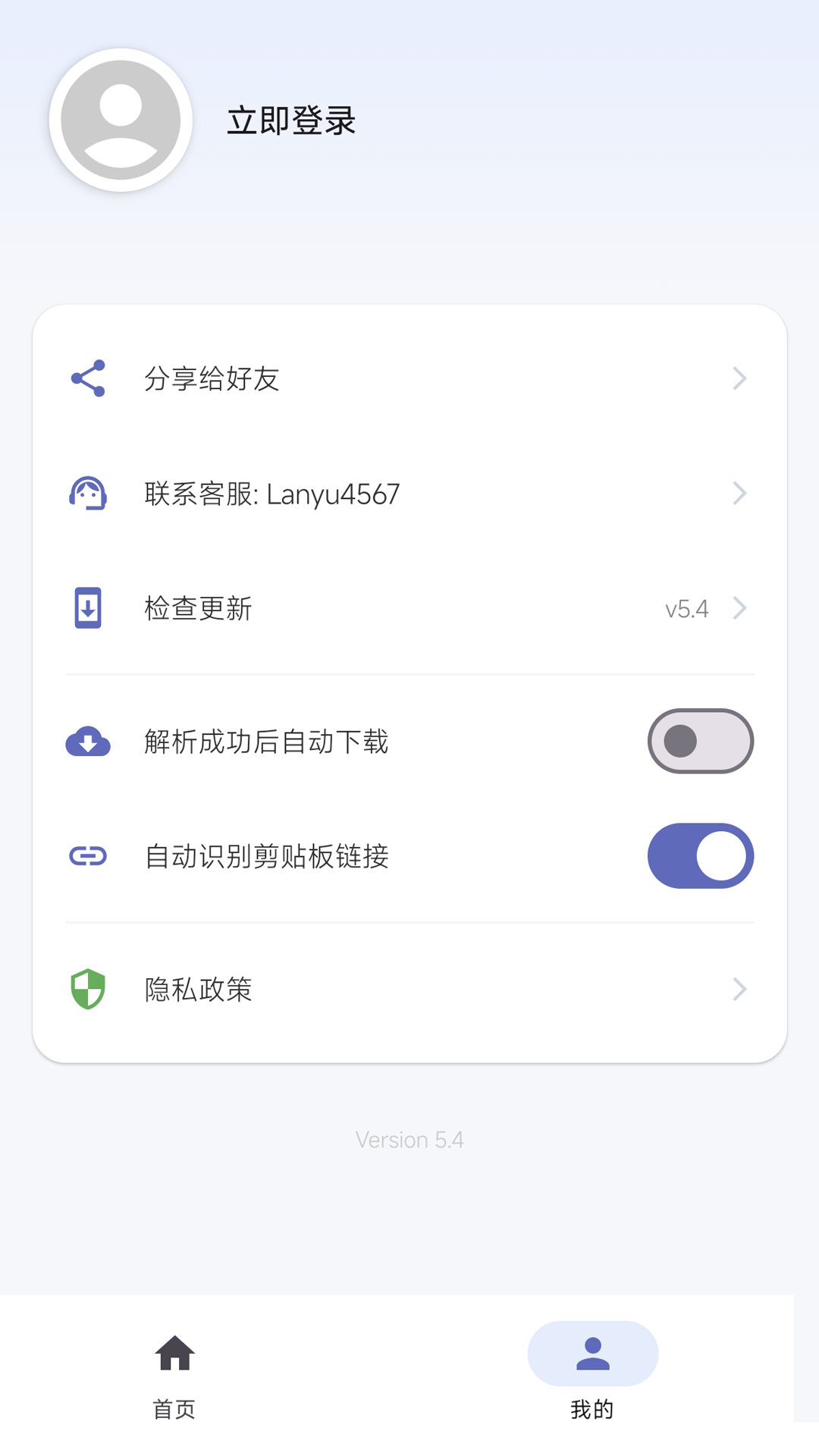Select the customer service headset icon
819x1456 pixels.
coord(87,493)
